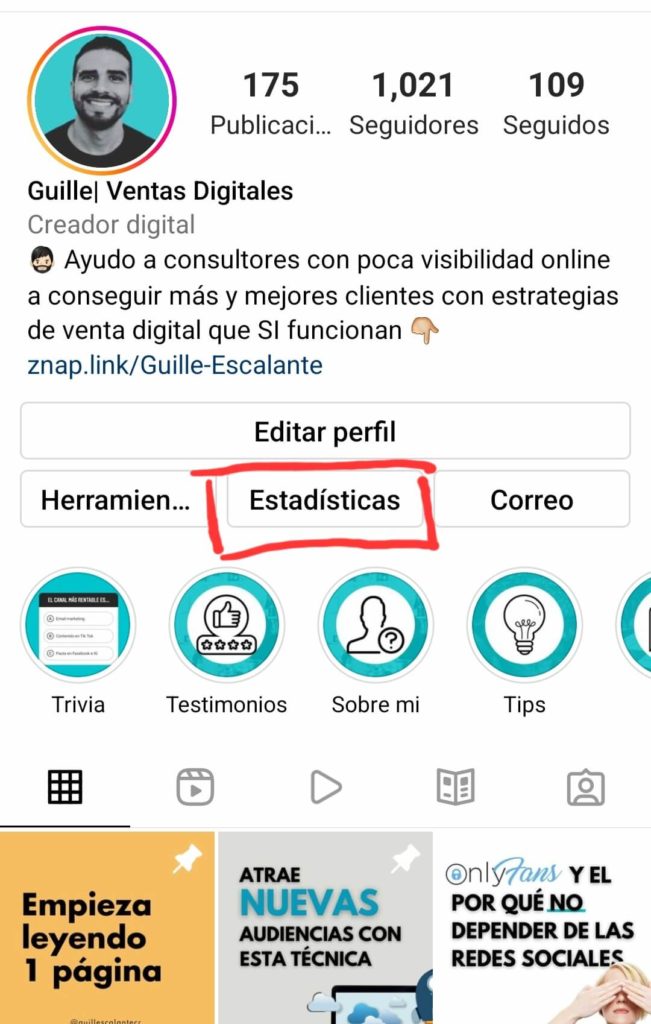Viewport: 651px width, 1024px height.
Task: Open the 'Empieza leyendo 1 página' post
Action: click(x=107, y=928)
